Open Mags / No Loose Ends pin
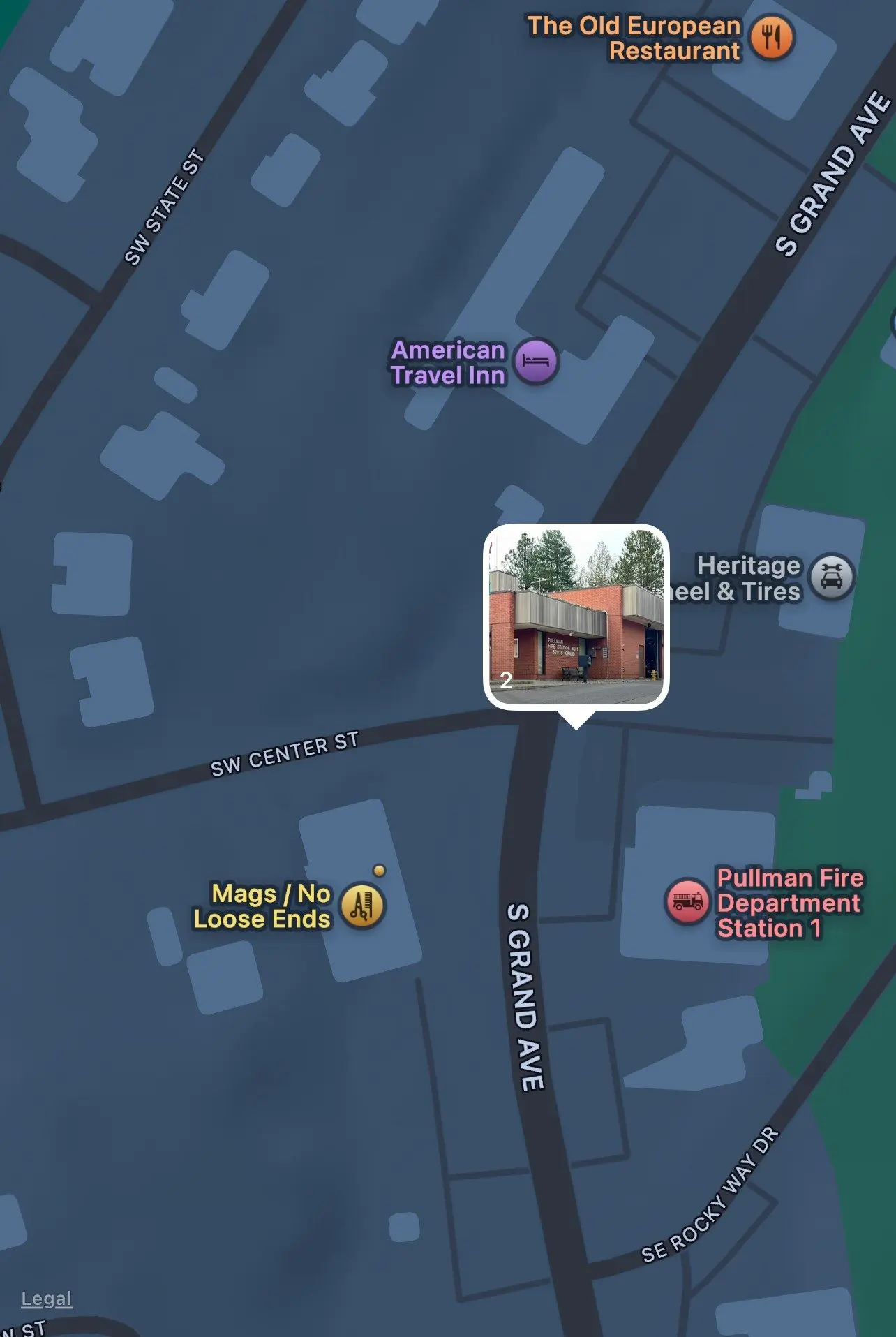 pyautogui.click(x=362, y=906)
